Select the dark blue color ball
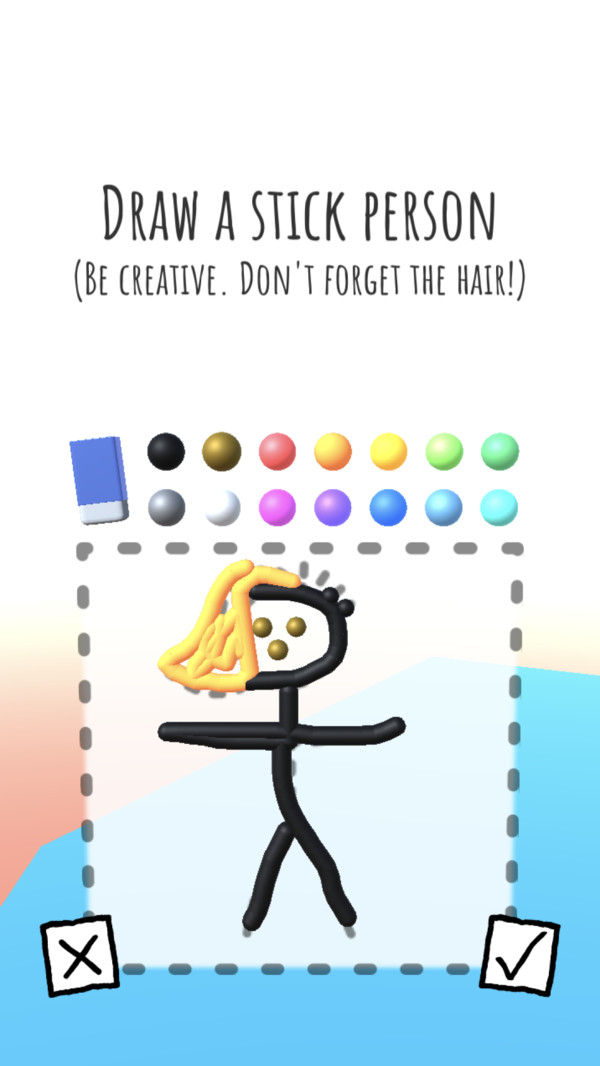This screenshot has width=600, height=1066. pyautogui.click(x=389, y=508)
